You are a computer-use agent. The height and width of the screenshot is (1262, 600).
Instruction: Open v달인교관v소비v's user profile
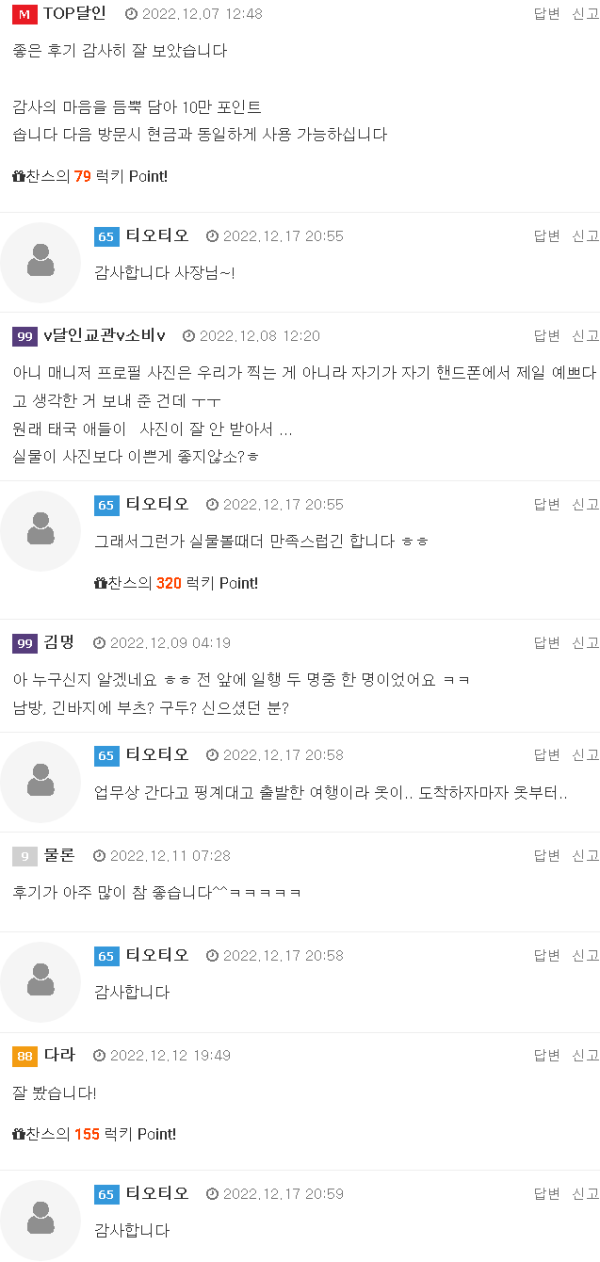(x=105, y=336)
